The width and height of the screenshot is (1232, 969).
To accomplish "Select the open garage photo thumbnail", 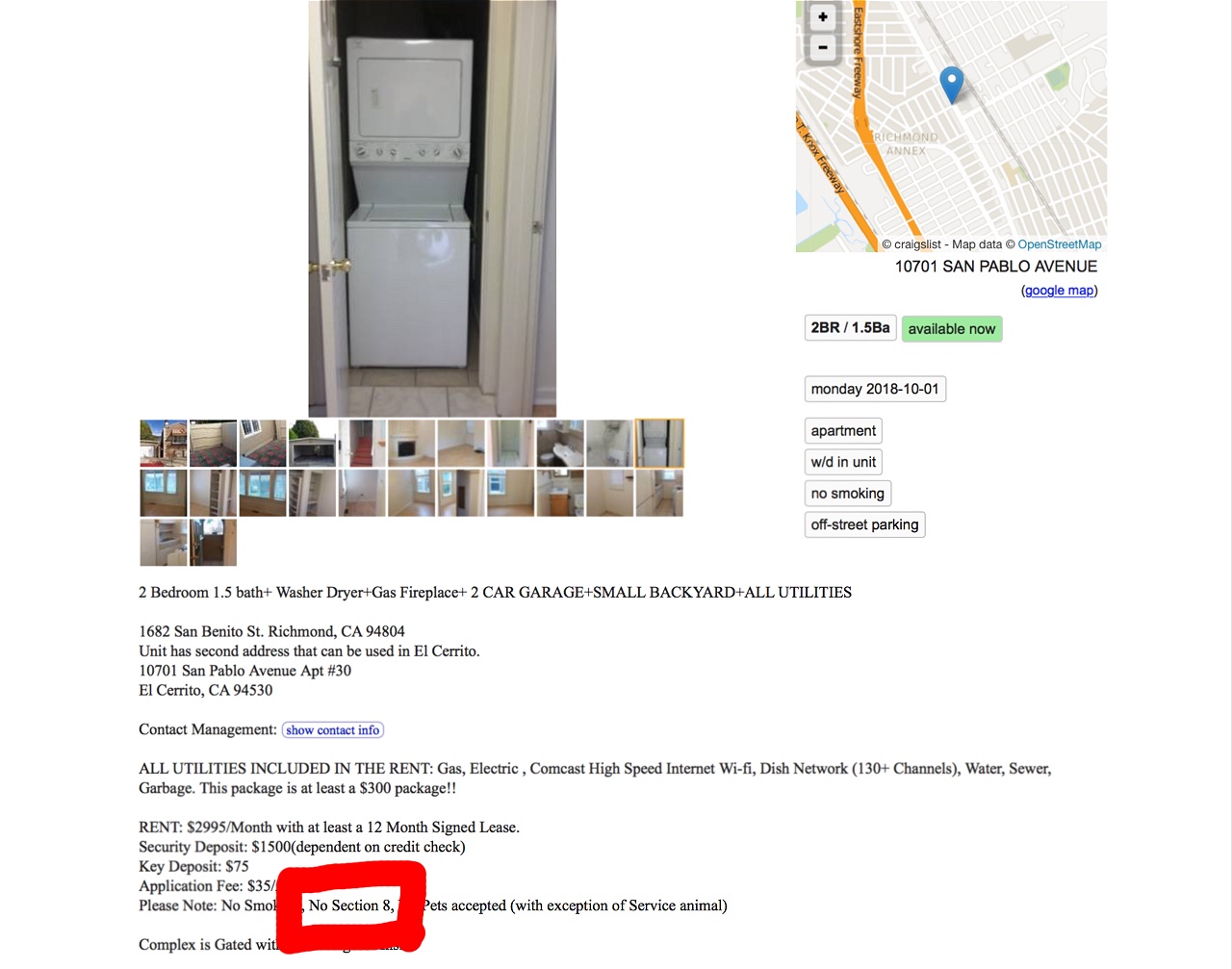I will click(x=312, y=444).
